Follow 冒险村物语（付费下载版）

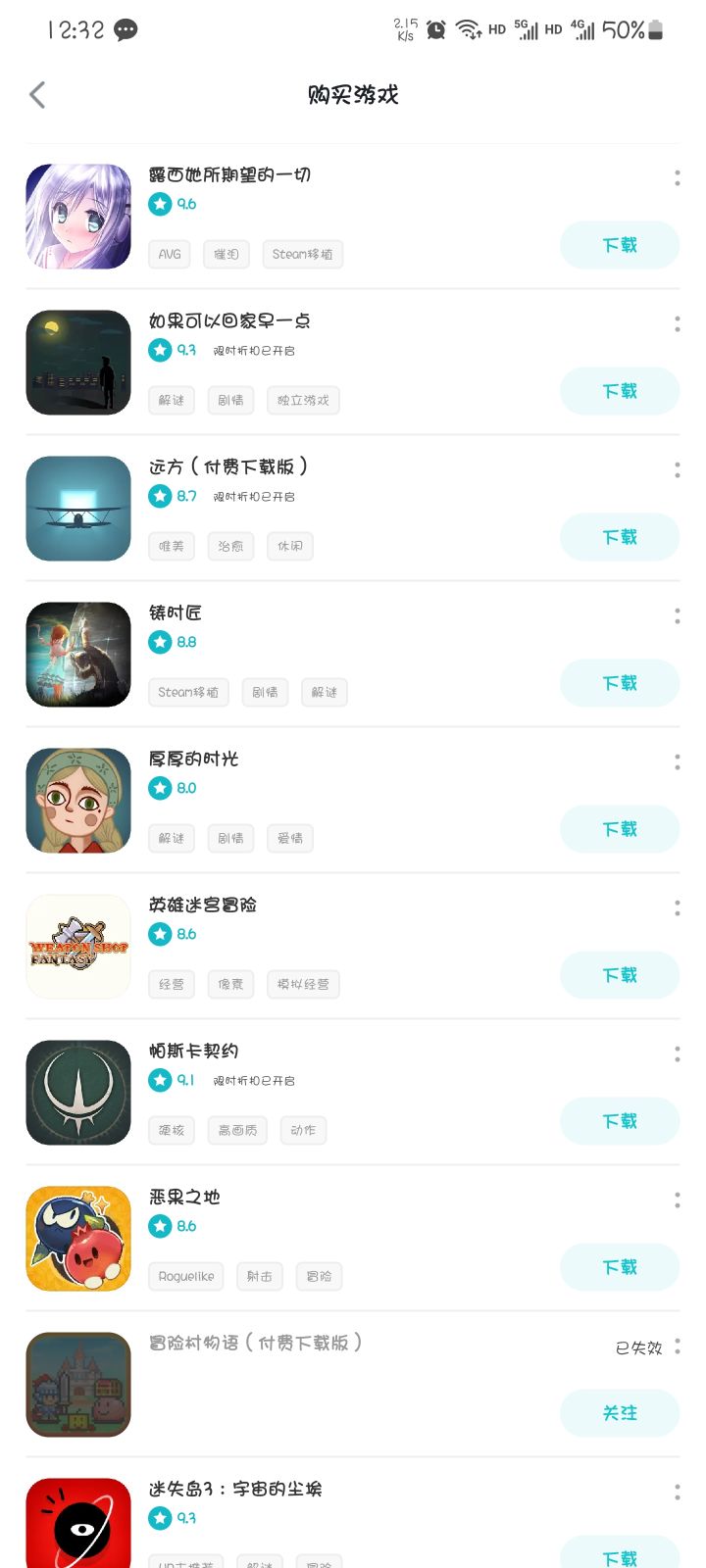619,1413
